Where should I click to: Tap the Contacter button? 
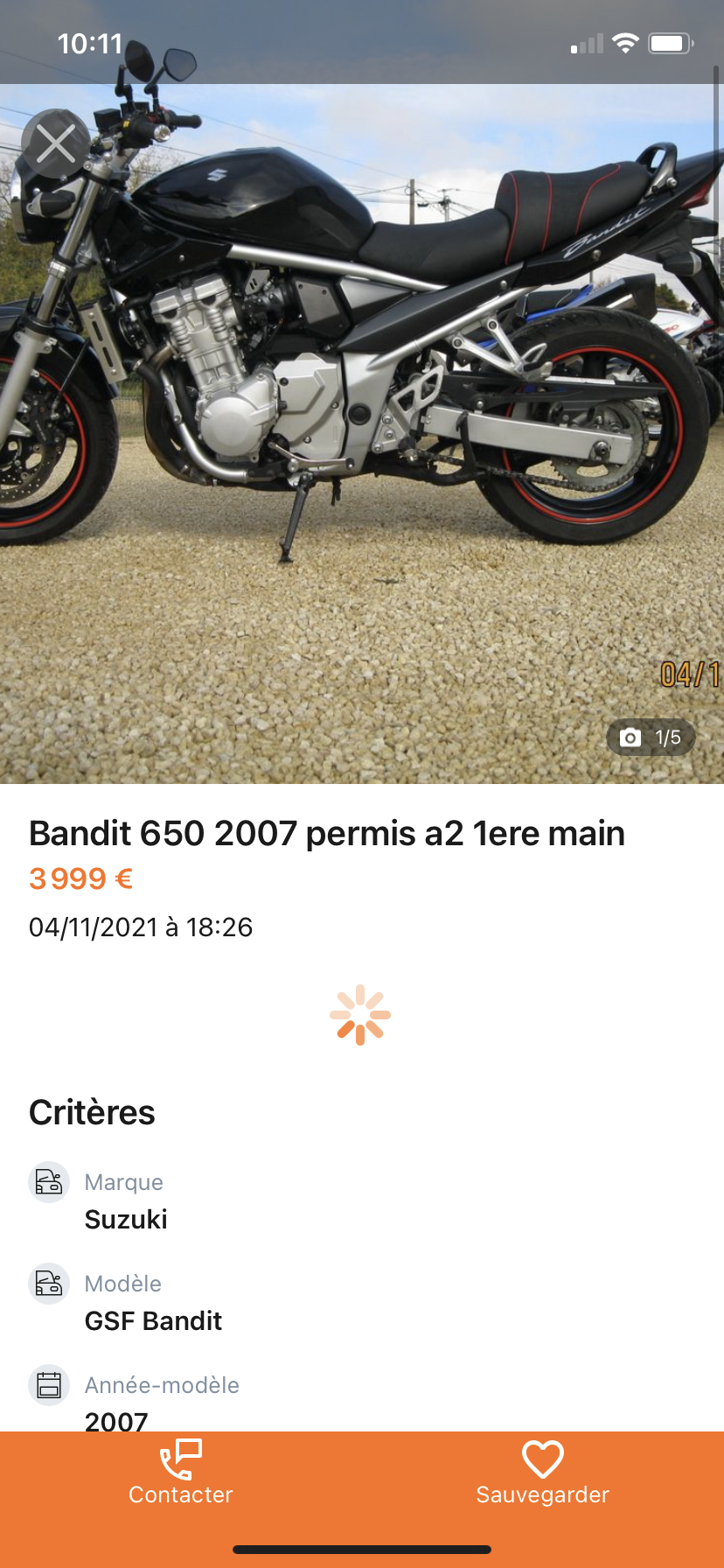(x=181, y=1473)
